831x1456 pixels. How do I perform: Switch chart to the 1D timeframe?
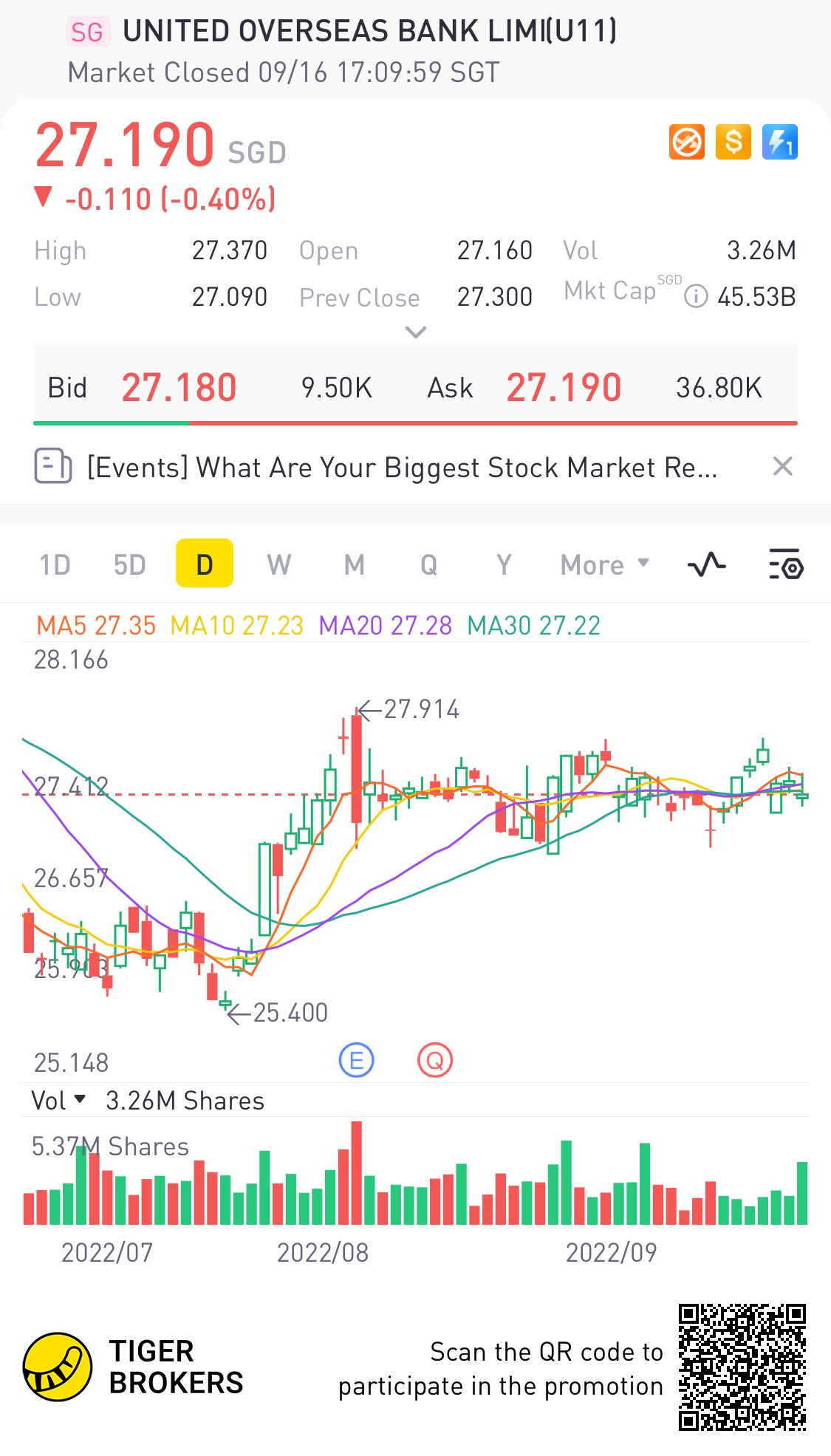pyautogui.click(x=55, y=565)
